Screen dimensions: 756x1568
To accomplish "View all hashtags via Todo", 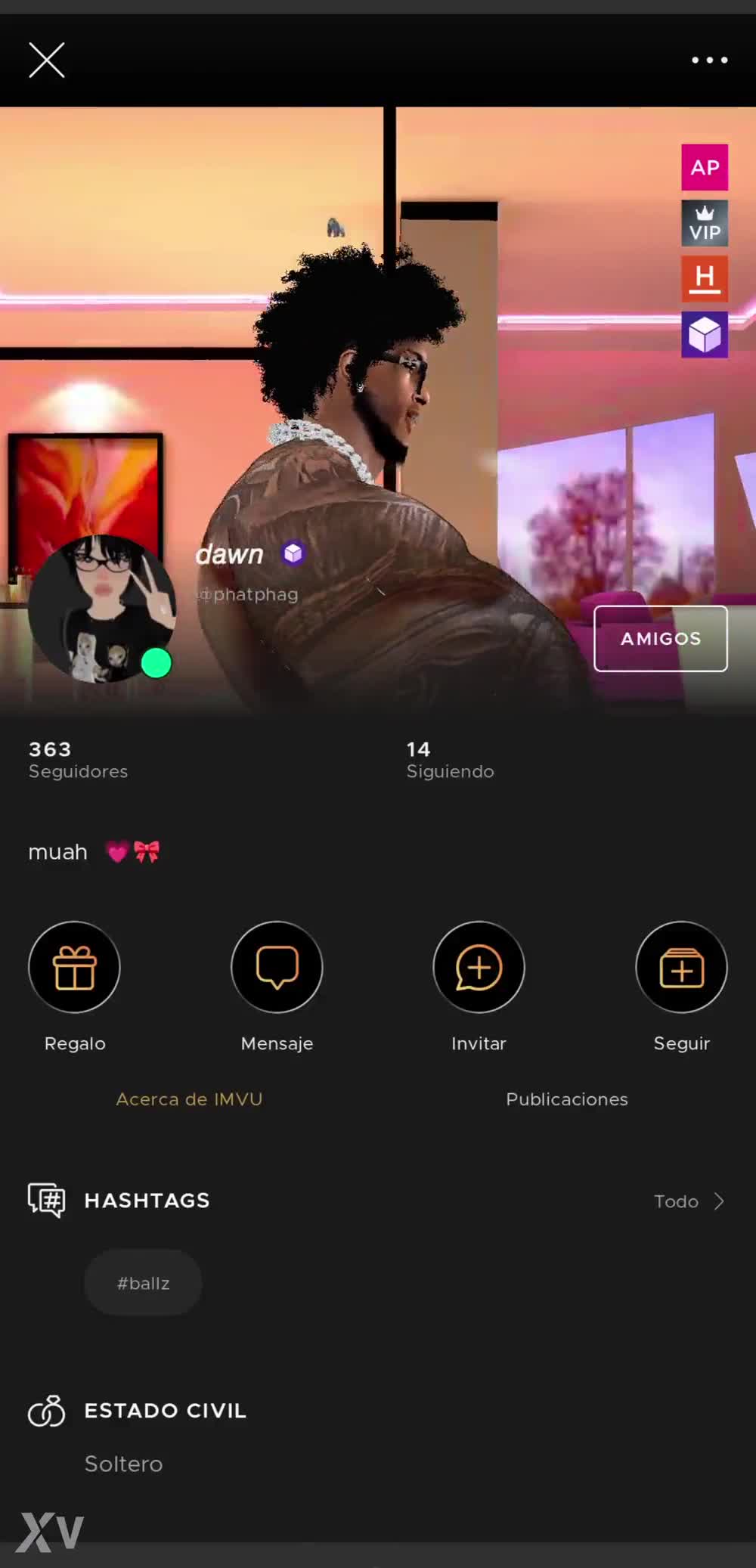I will 689,1201.
